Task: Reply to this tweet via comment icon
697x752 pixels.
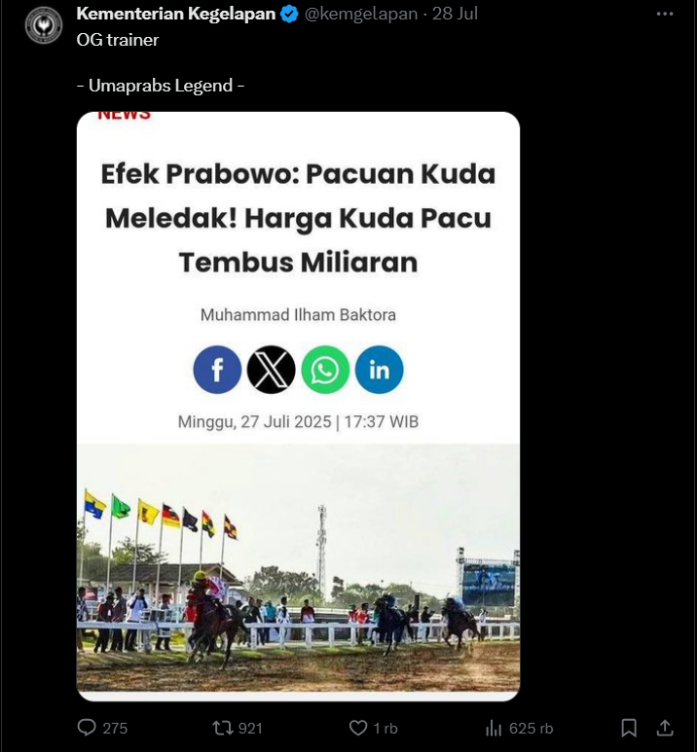Action: coord(88,728)
